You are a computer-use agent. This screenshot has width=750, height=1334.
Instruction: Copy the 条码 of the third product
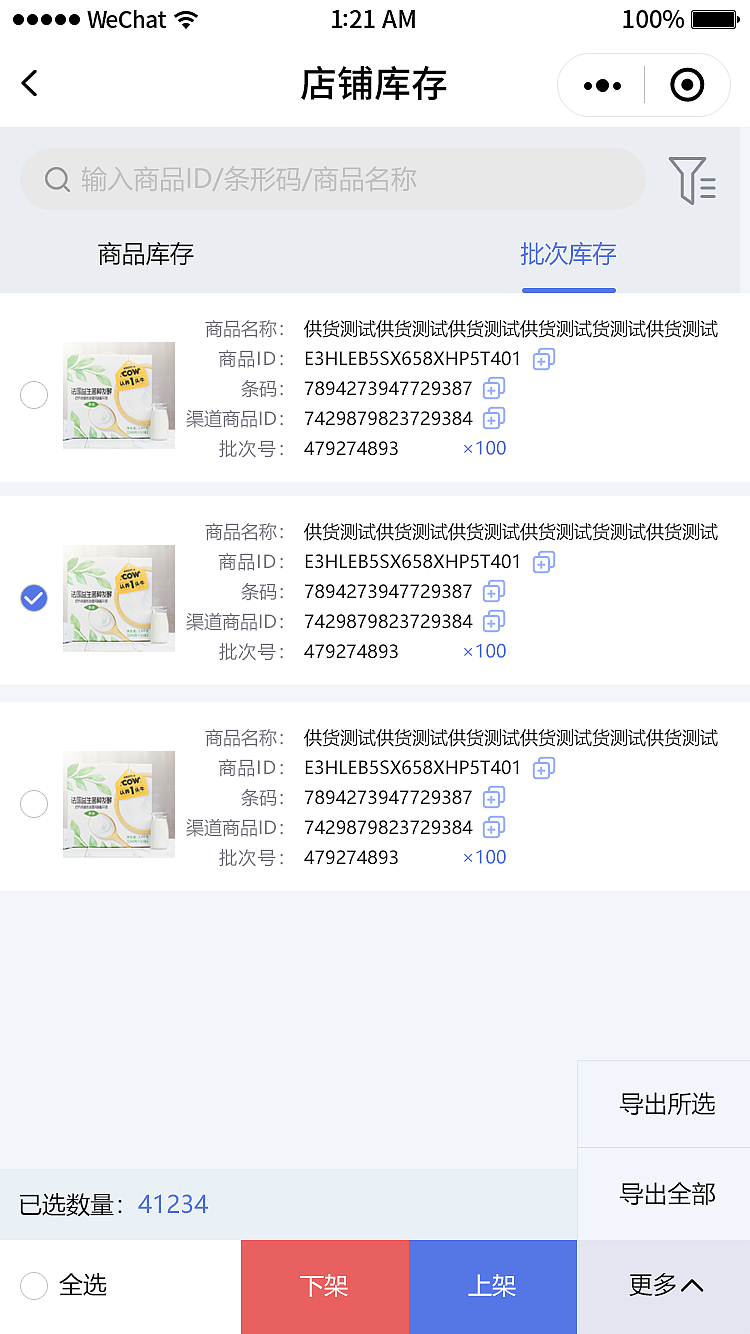tap(493, 797)
